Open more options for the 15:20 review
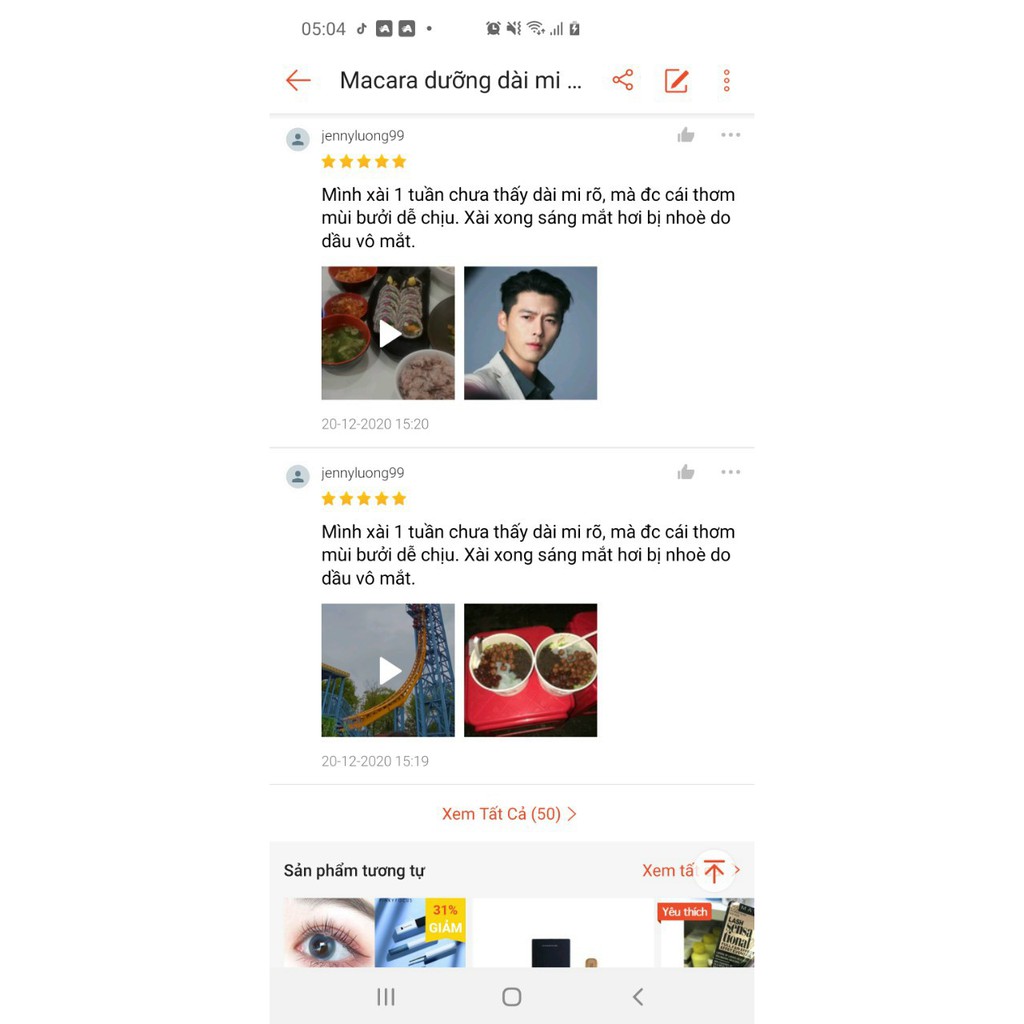Screen dimensions: 1024x1024 pyautogui.click(x=731, y=135)
